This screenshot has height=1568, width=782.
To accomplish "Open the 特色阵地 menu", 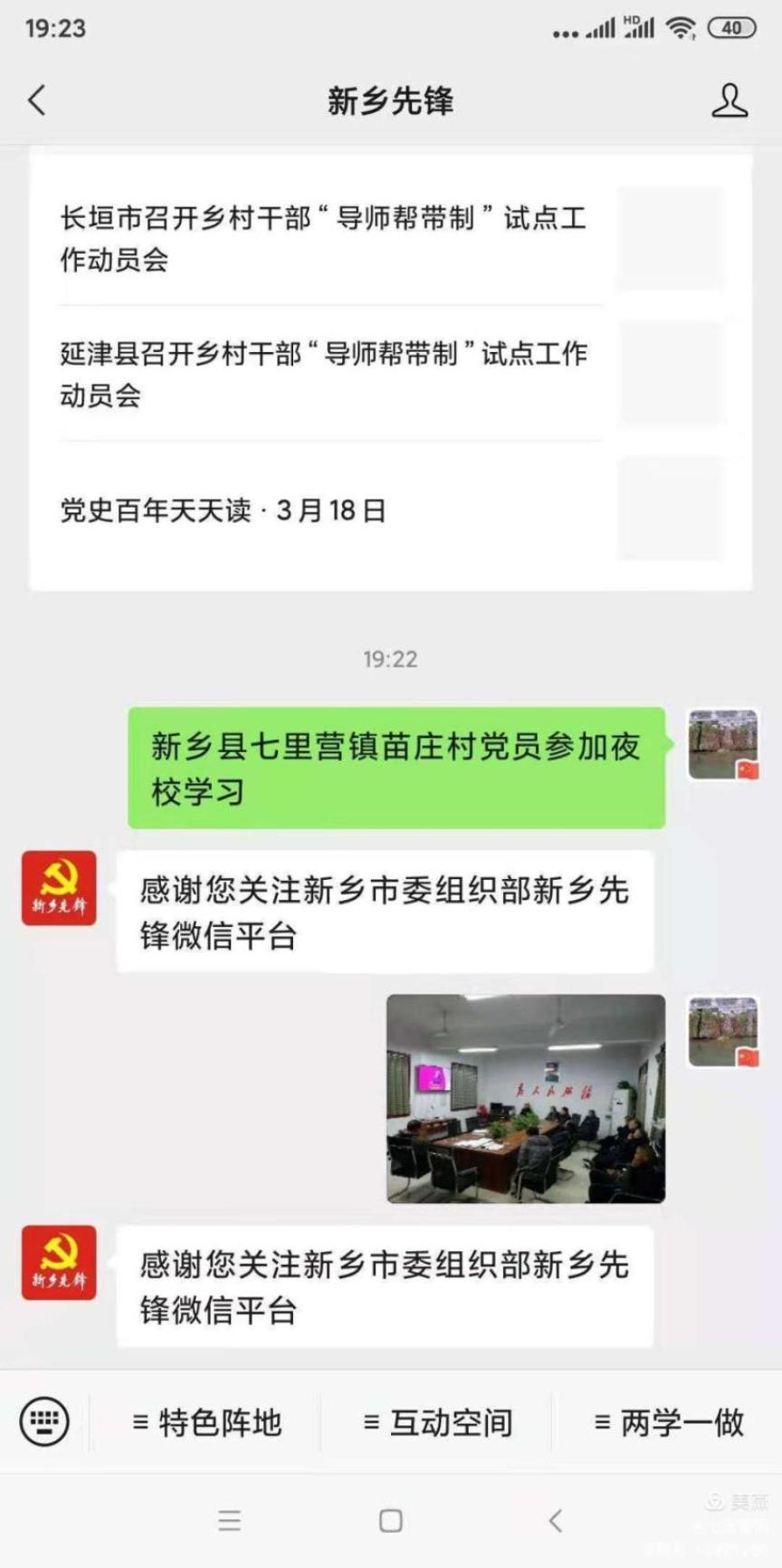I will [x=207, y=1422].
